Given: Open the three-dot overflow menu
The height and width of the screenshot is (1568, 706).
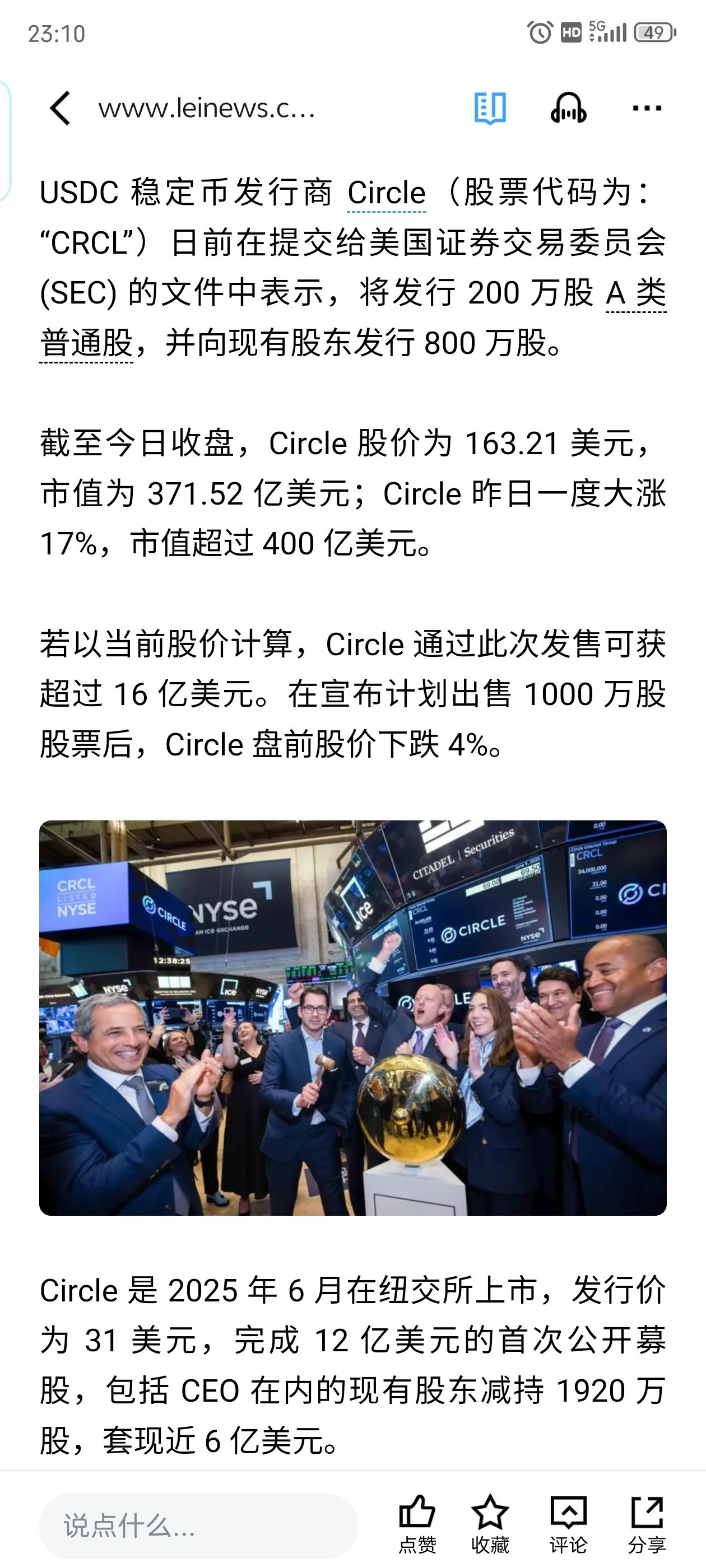Looking at the screenshot, I should click(647, 108).
